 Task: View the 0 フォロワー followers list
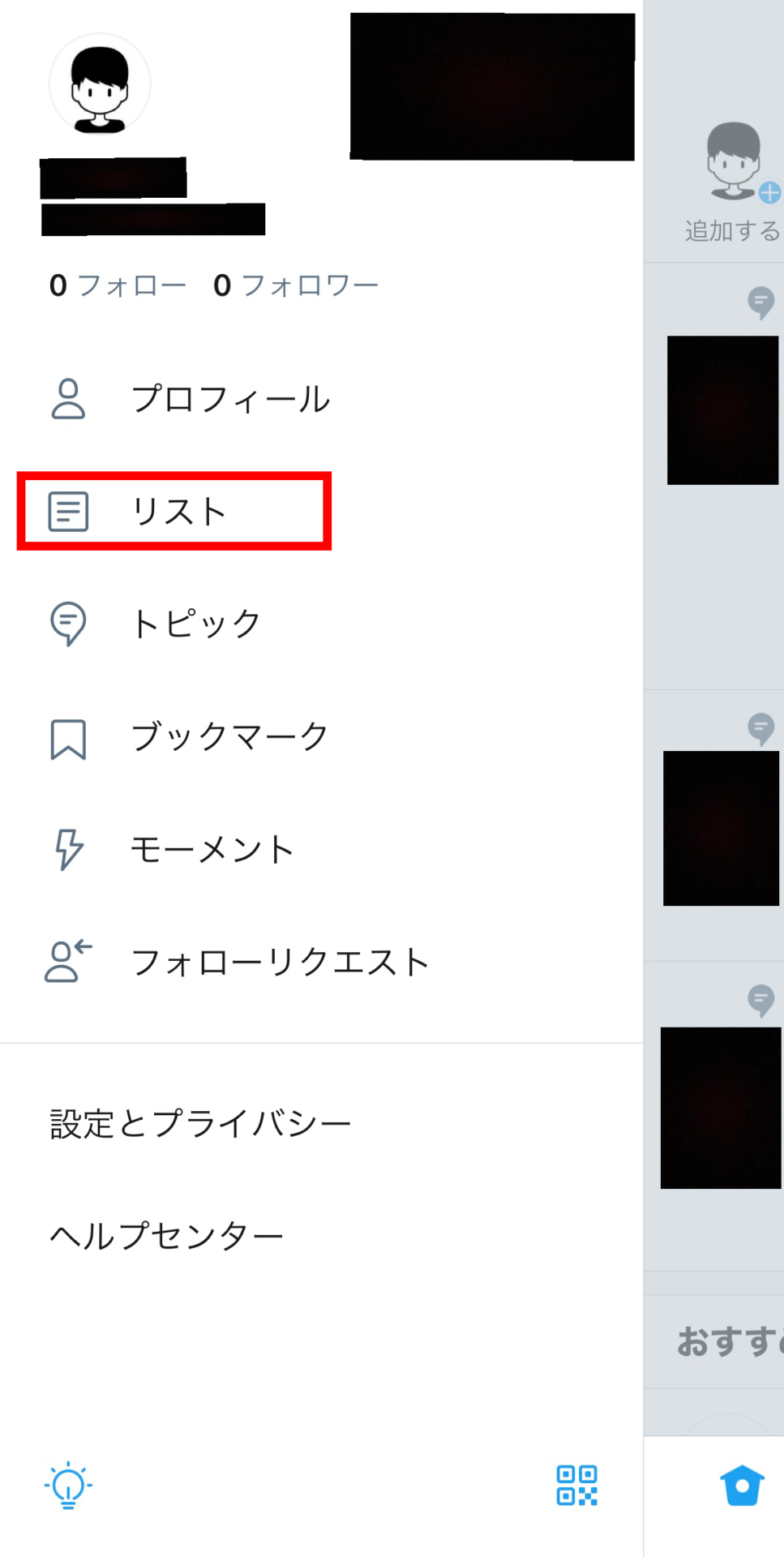pyautogui.click(x=296, y=285)
